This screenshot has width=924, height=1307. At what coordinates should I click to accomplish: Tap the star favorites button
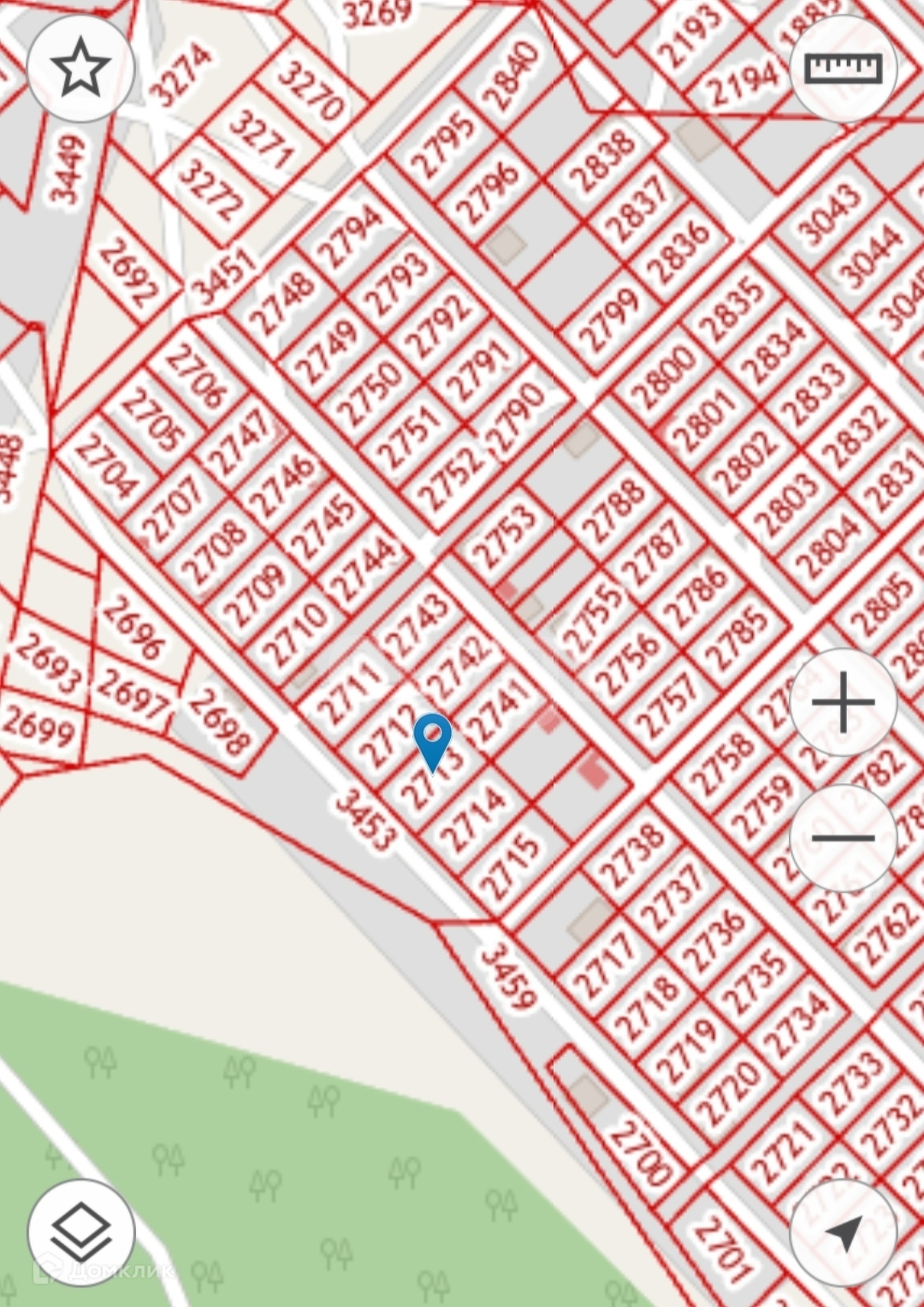click(80, 68)
